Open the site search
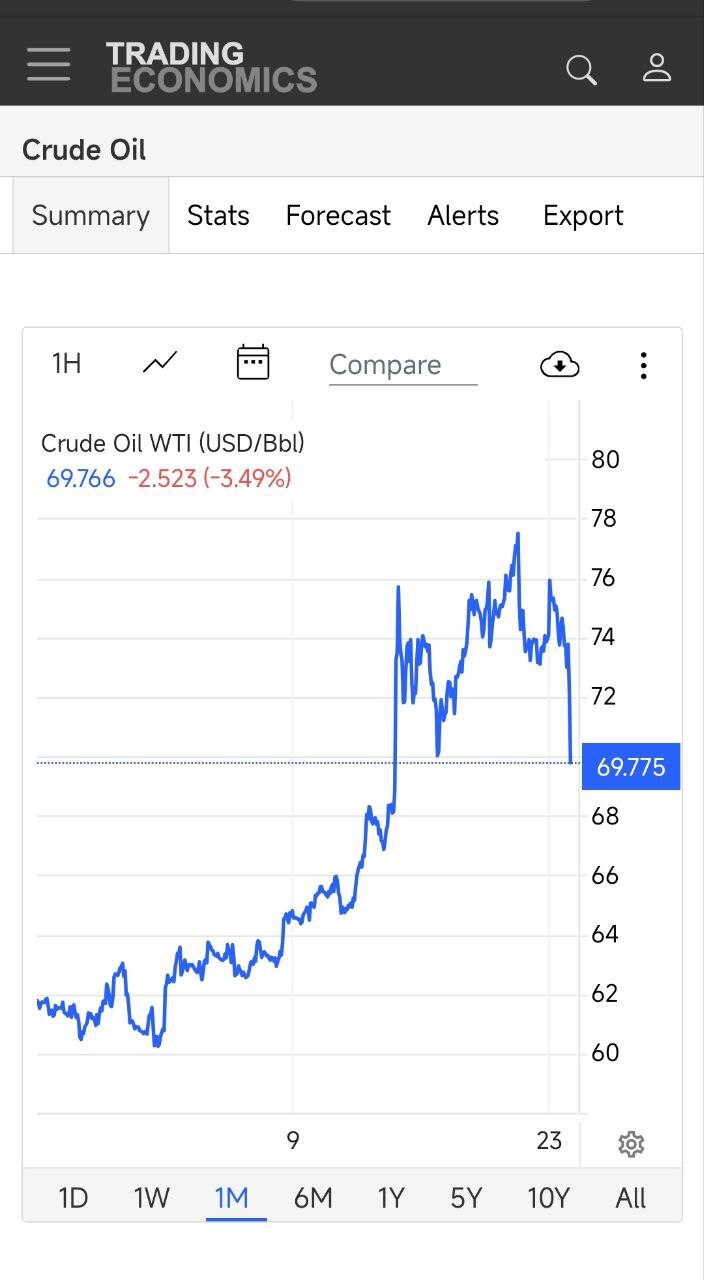 (x=581, y=69)
